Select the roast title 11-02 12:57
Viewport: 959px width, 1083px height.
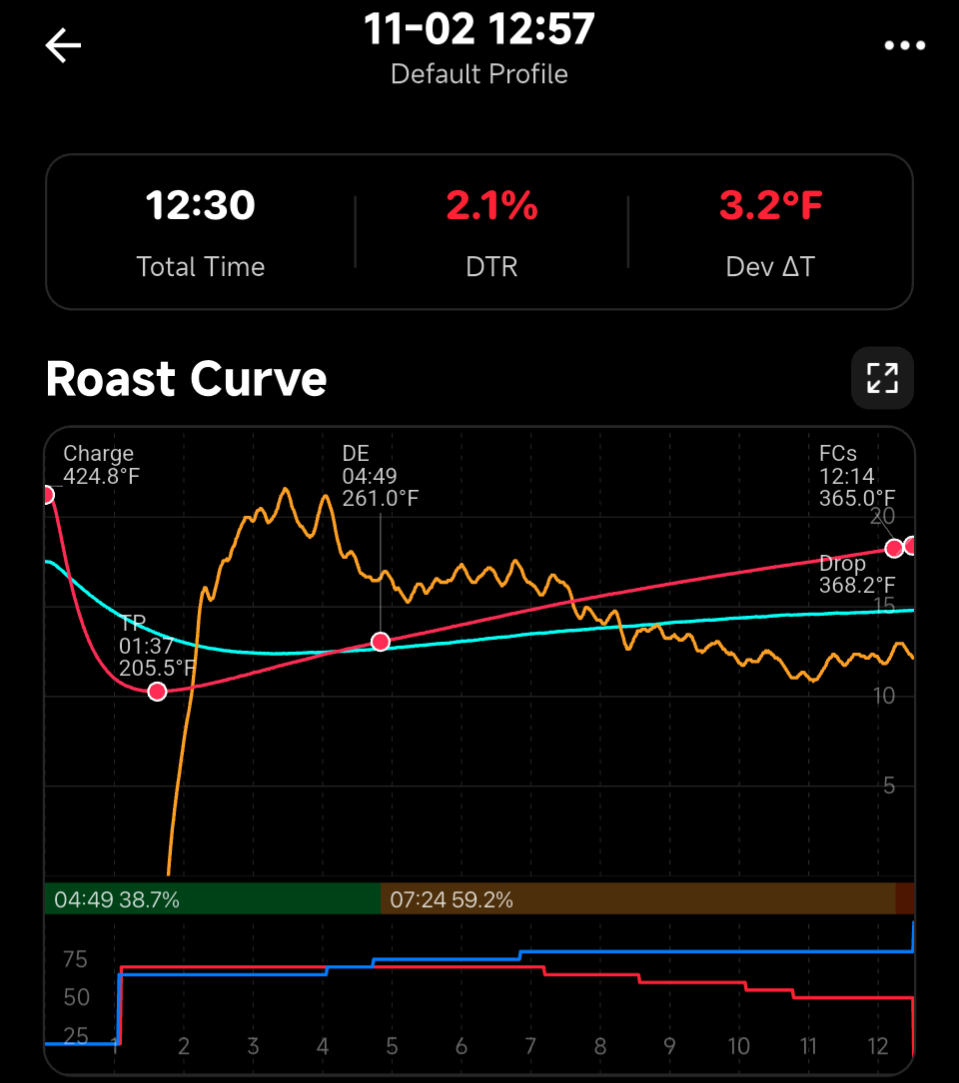click(479, 29)
